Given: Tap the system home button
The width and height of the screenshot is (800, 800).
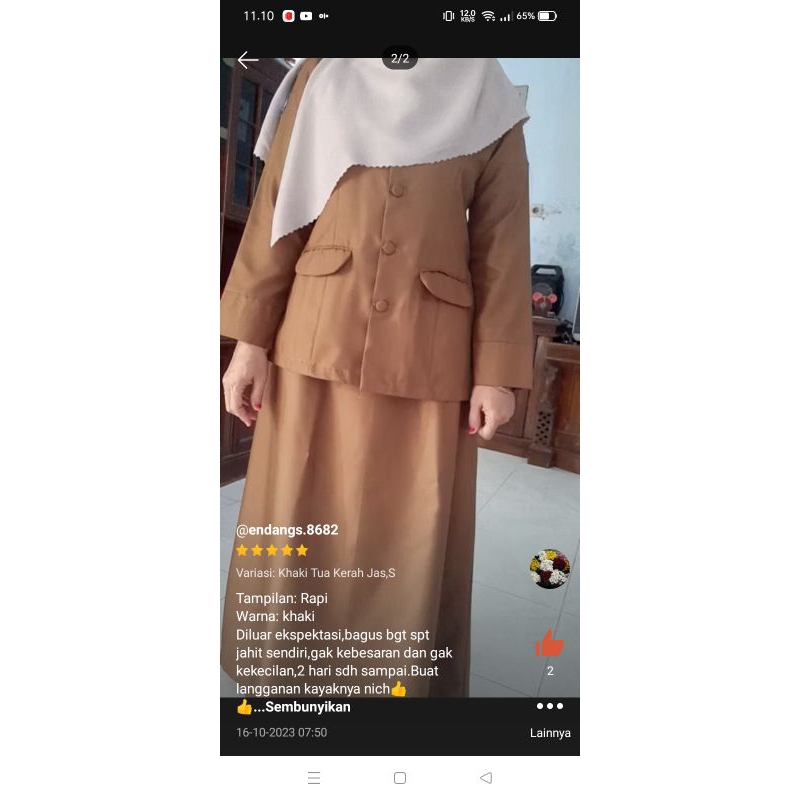Looking at the screenshot, I should (400, 778).
